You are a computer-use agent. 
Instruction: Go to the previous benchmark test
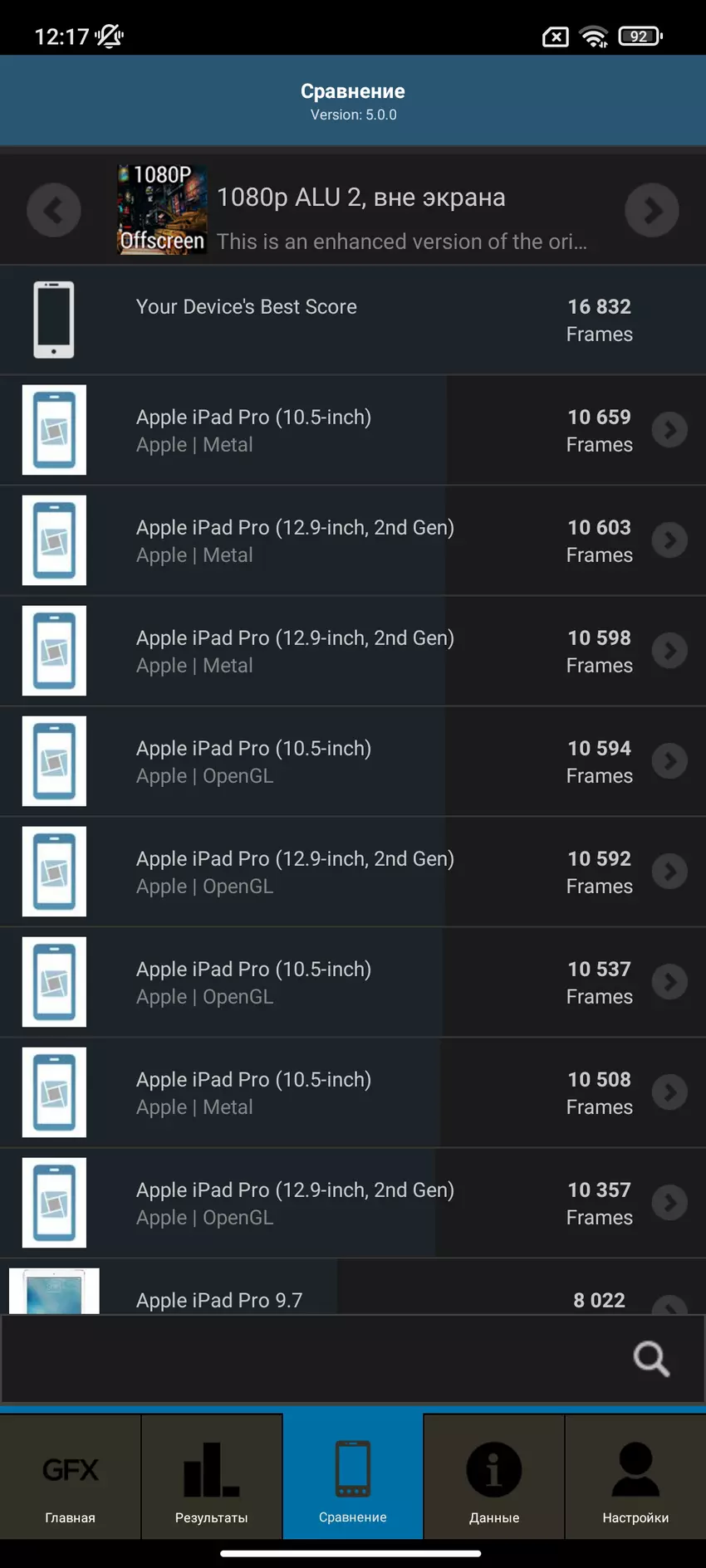pos(54,210)
